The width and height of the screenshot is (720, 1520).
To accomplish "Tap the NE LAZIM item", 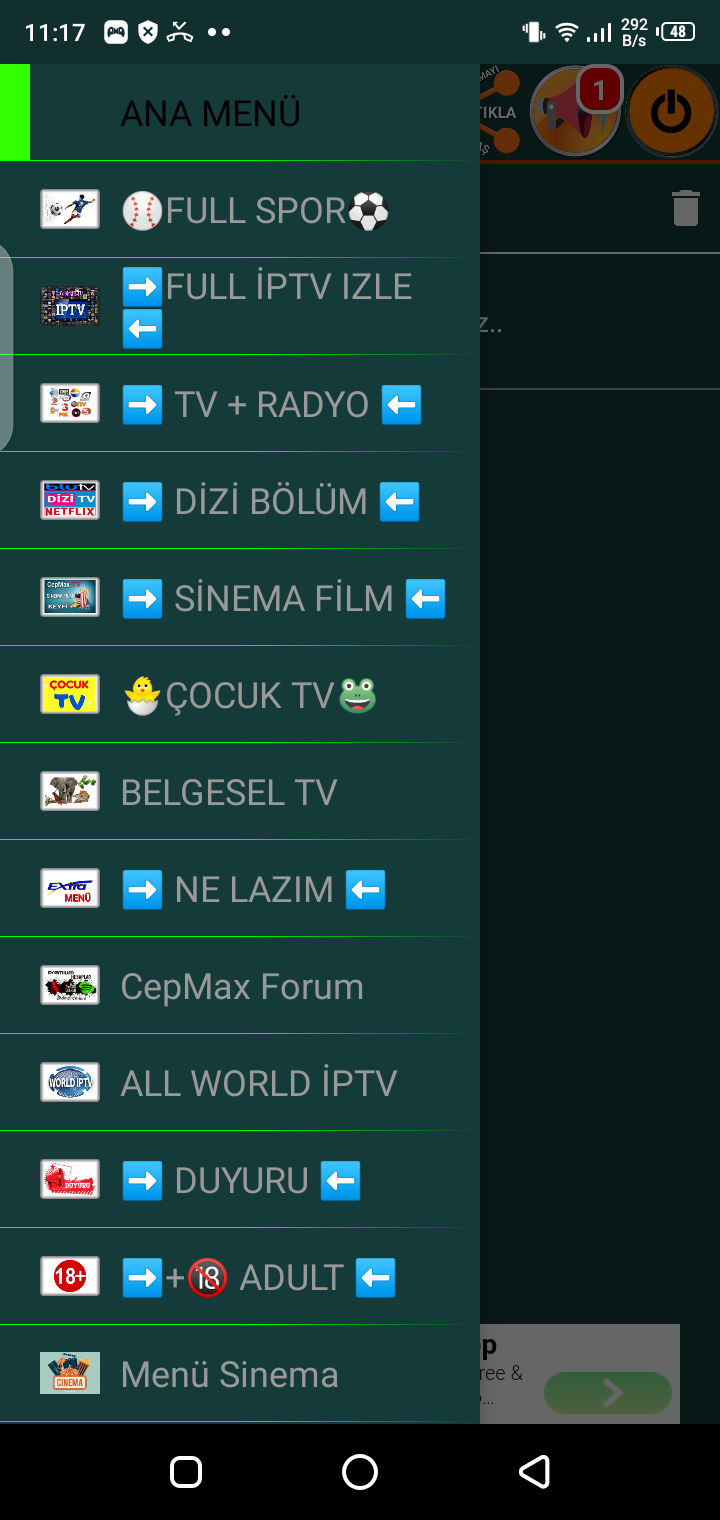I will pyautogui.click(x=240, y=889).
